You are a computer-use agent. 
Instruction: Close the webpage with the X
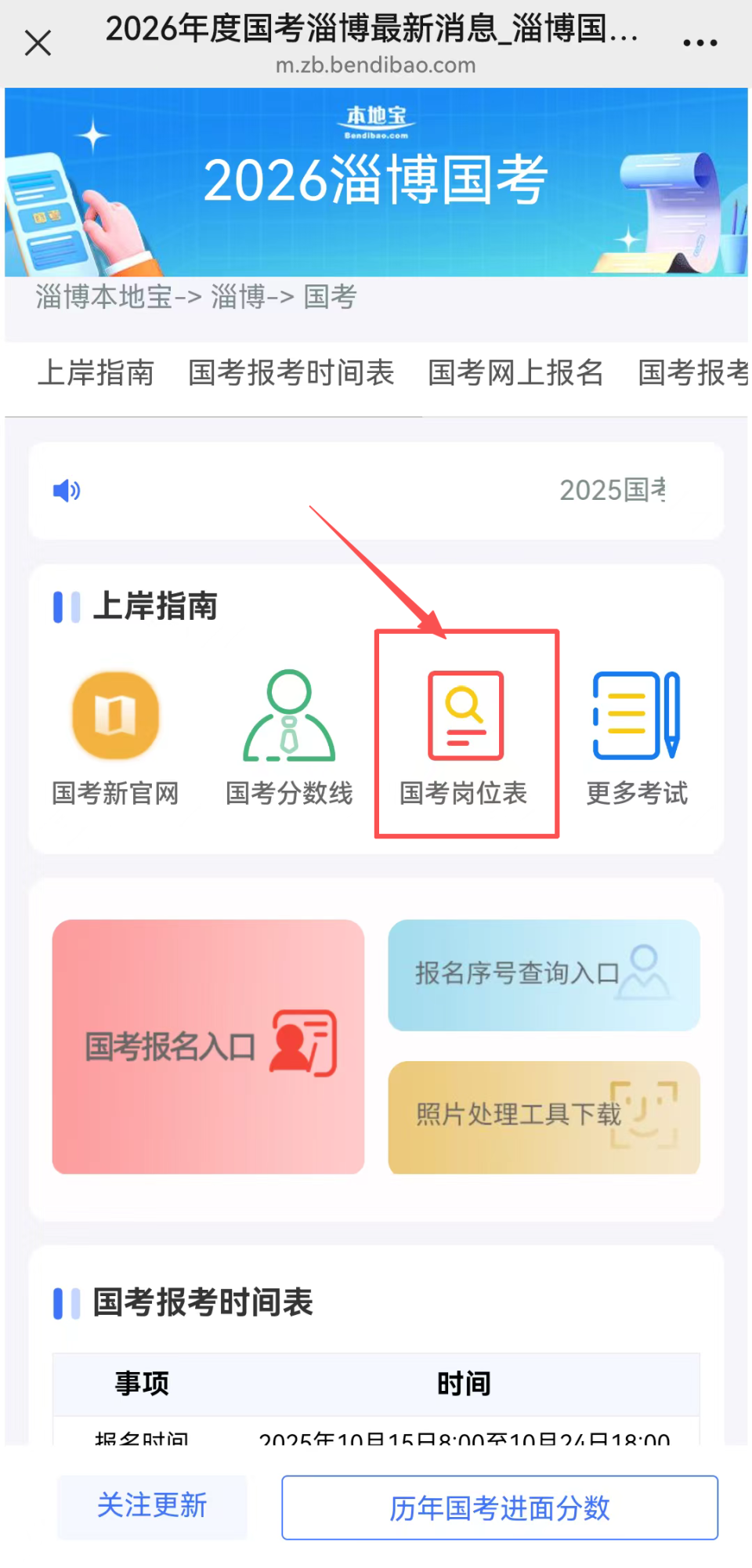click(38, 43)
